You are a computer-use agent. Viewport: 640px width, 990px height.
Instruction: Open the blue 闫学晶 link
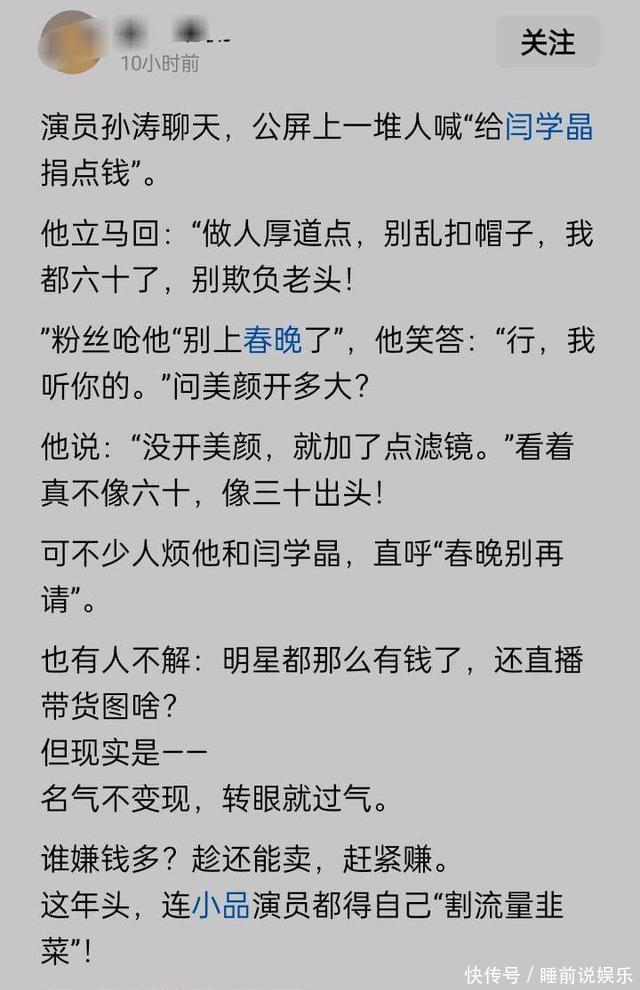pyautogui.click(x=548, y=126)
